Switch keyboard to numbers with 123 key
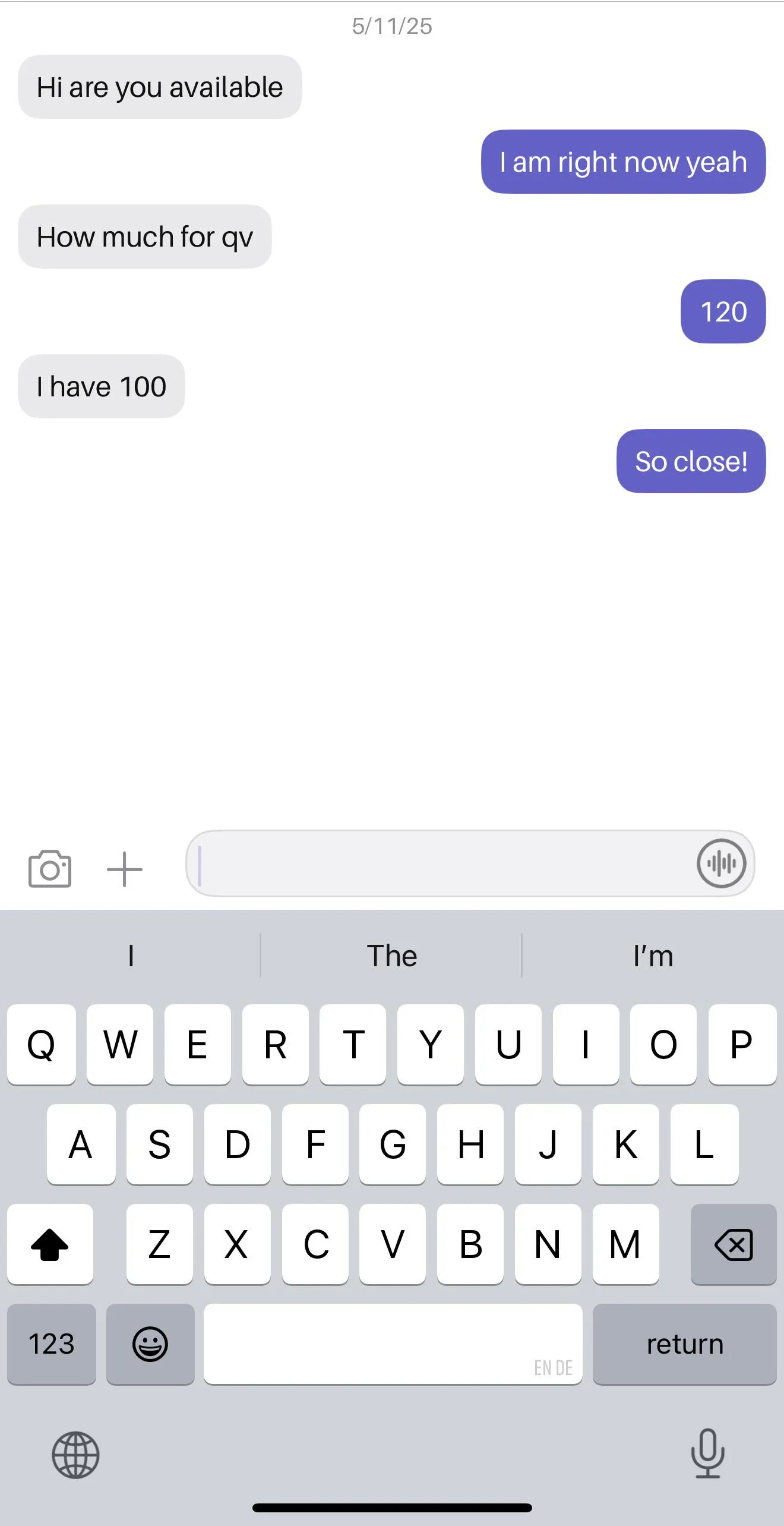This screenshot has width=784, height=1526. coord(52,1344)
